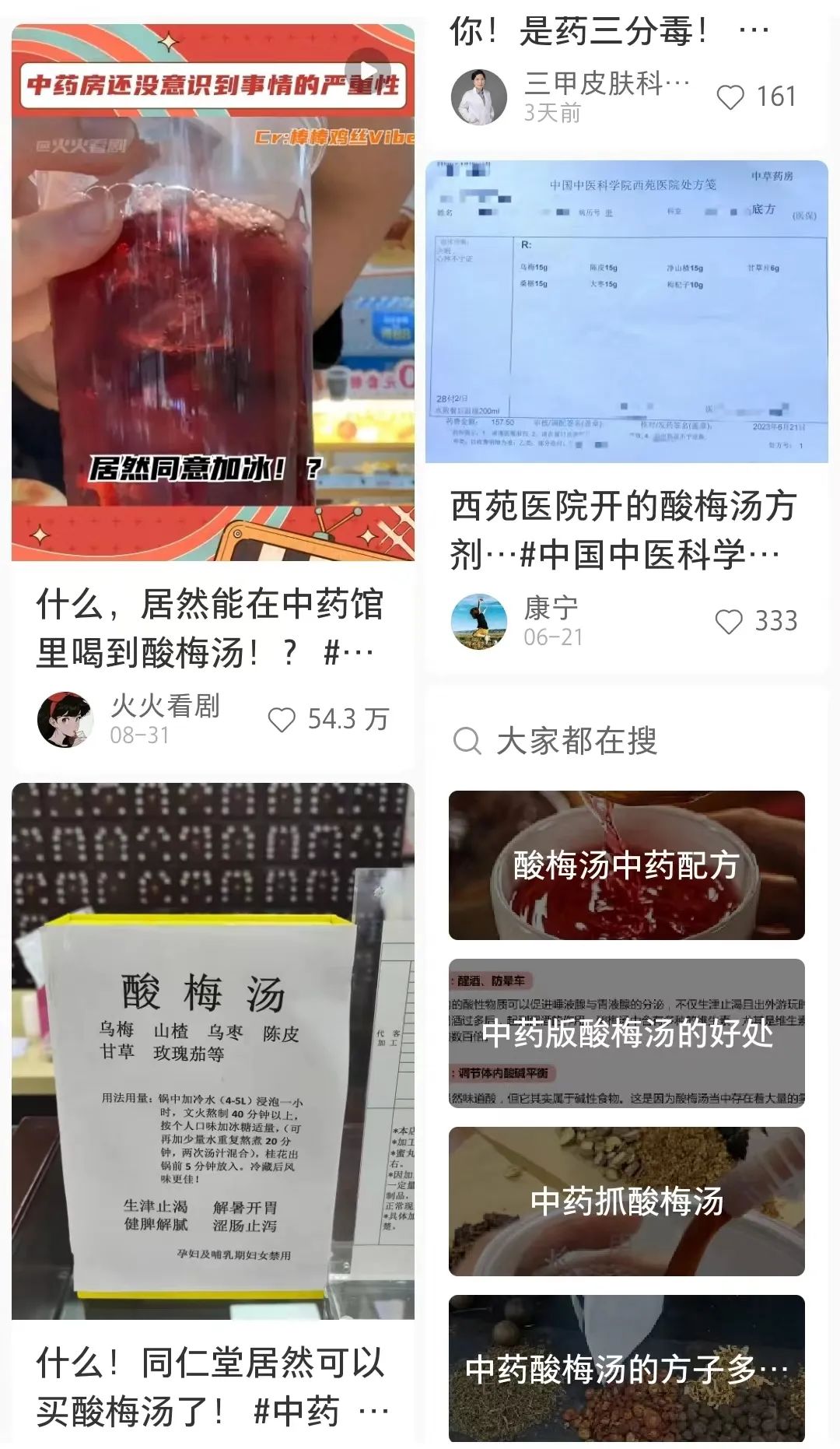The width and height of the screenshot is (840, 1449).
Task: Open the 西苑医院 prescription photo post
Action: pos(626,311)
